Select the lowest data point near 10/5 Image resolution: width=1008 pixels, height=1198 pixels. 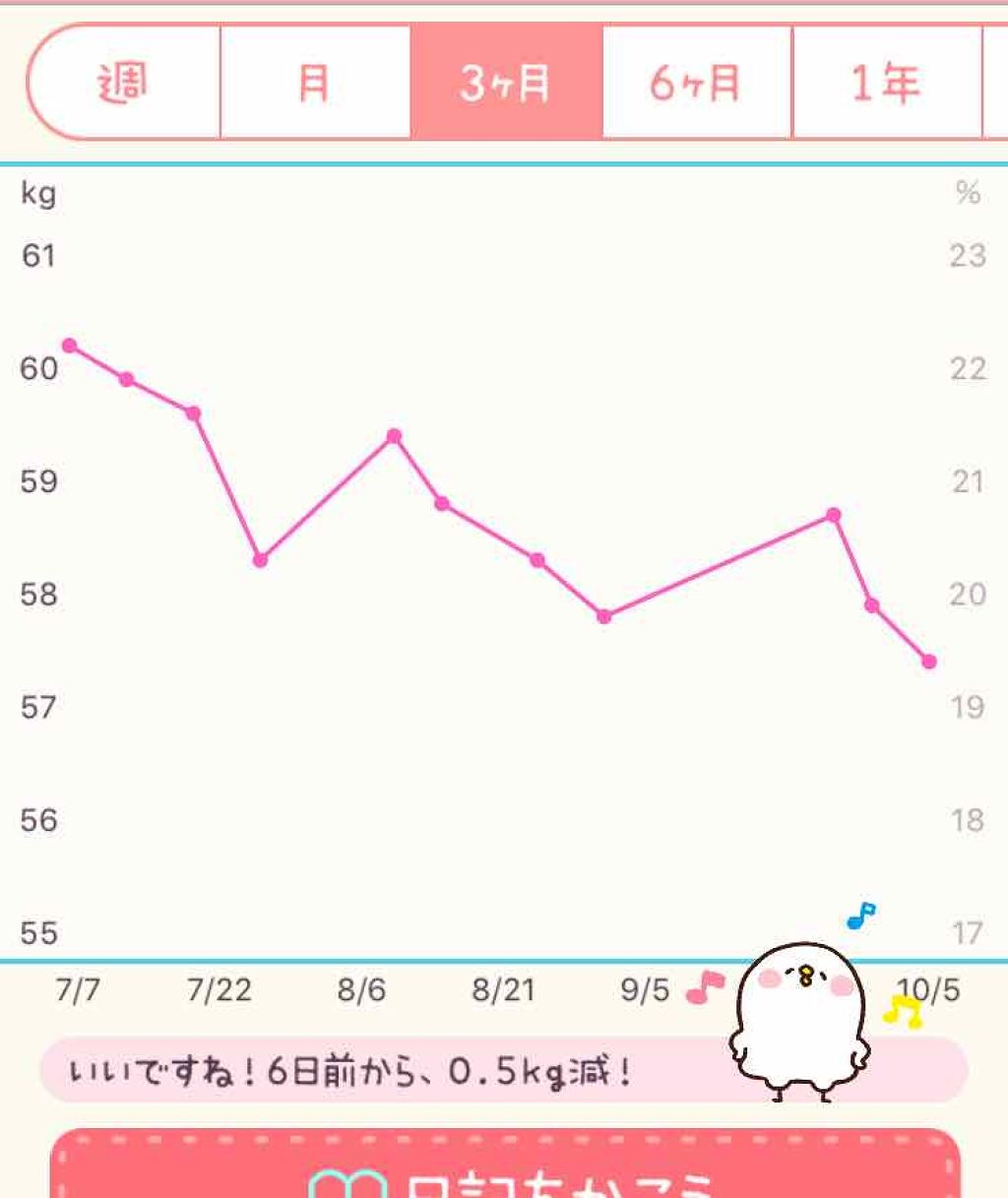coord(928,661)
